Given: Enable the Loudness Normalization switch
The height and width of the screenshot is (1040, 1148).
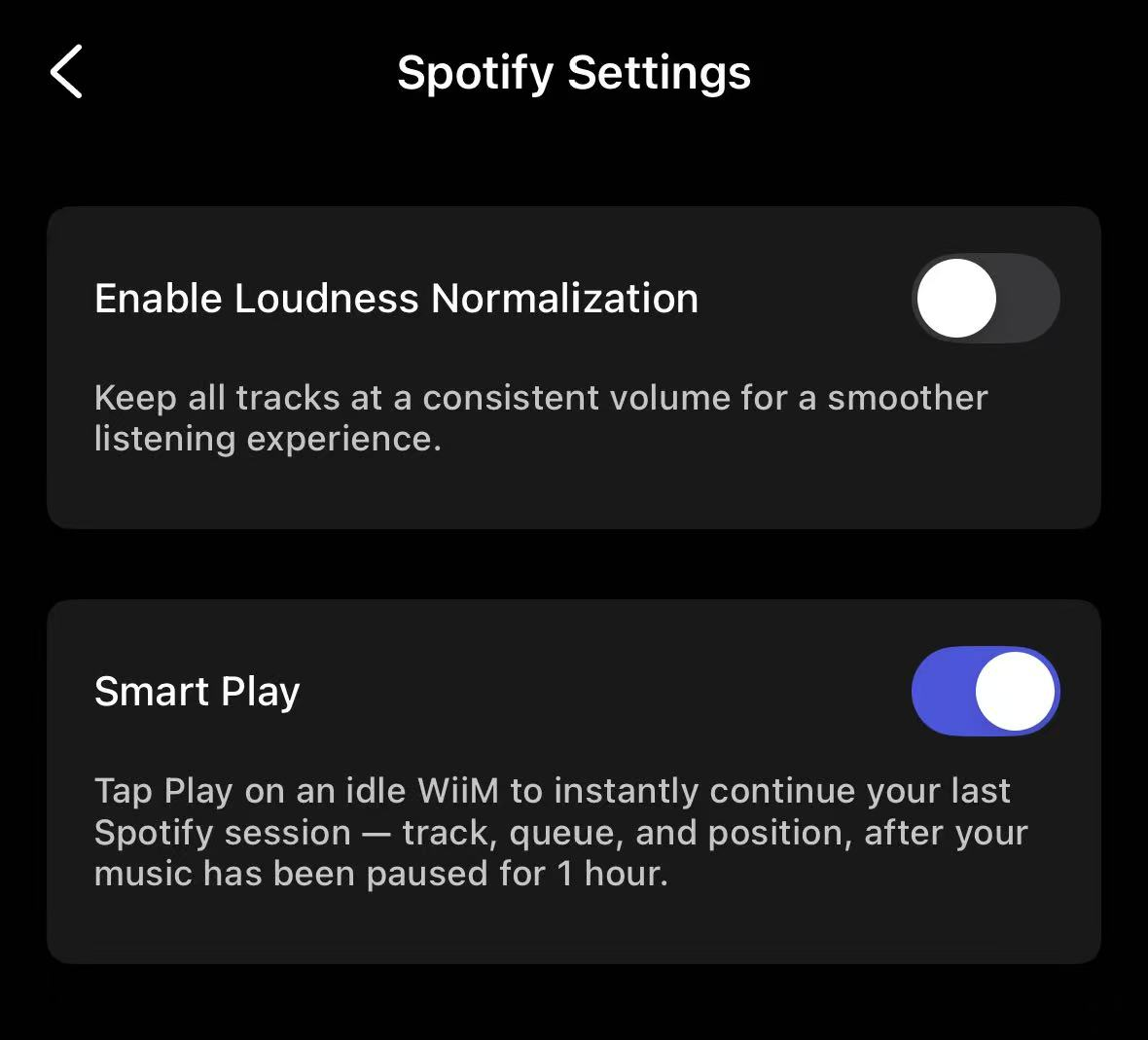Looking at the screenshot, I should (985, 299).
